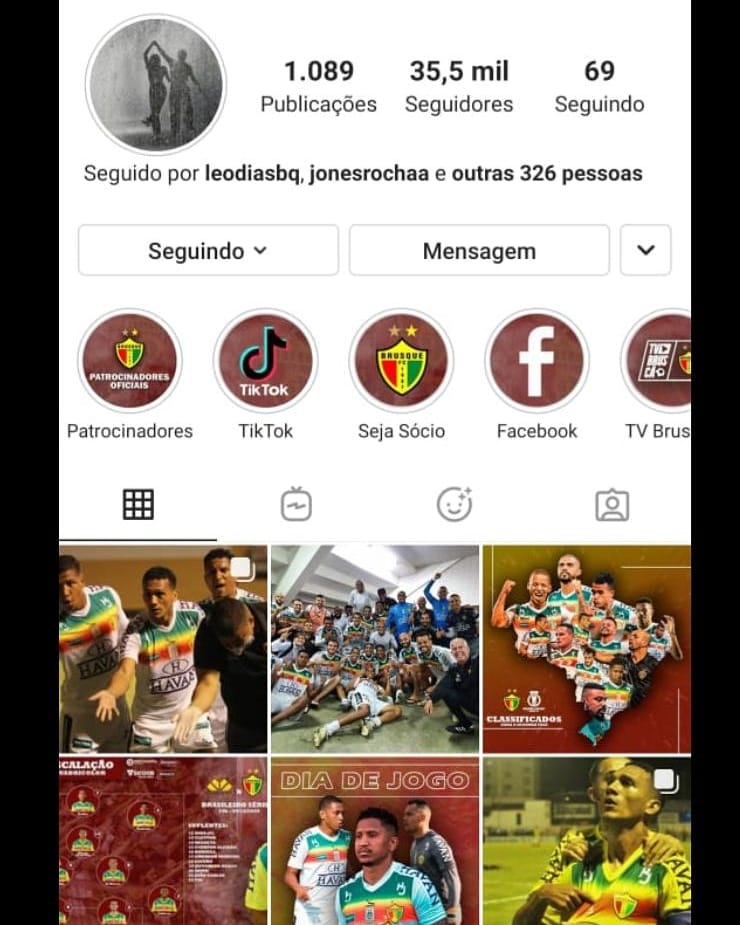This screenshot has width=740, height=925.
Task: Open the Patrocinadores highlight
Action: tap(130, 361)
